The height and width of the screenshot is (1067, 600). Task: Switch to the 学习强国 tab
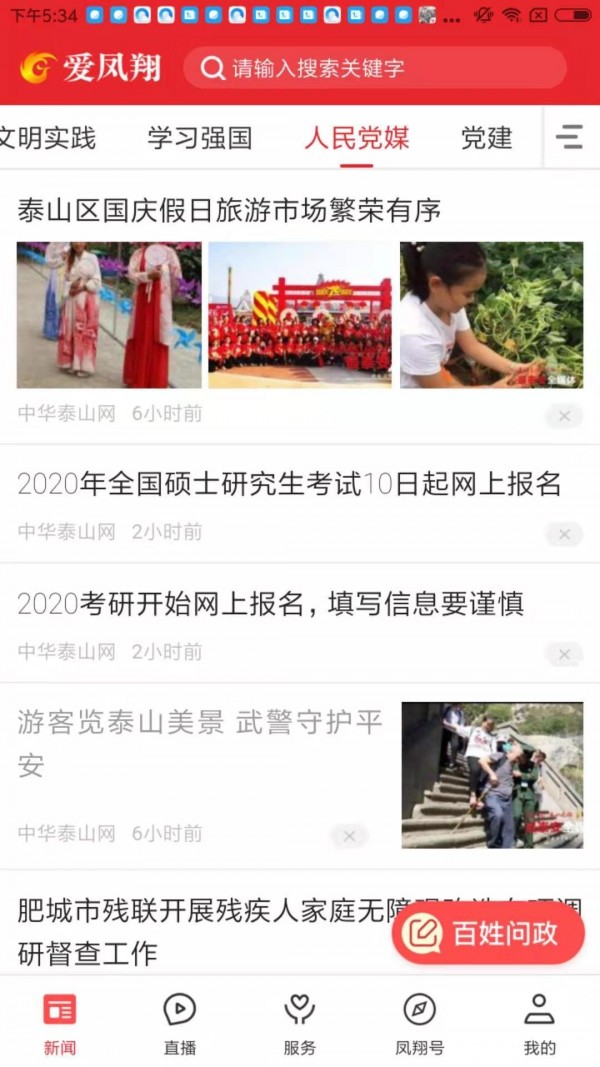click(200, 138)
